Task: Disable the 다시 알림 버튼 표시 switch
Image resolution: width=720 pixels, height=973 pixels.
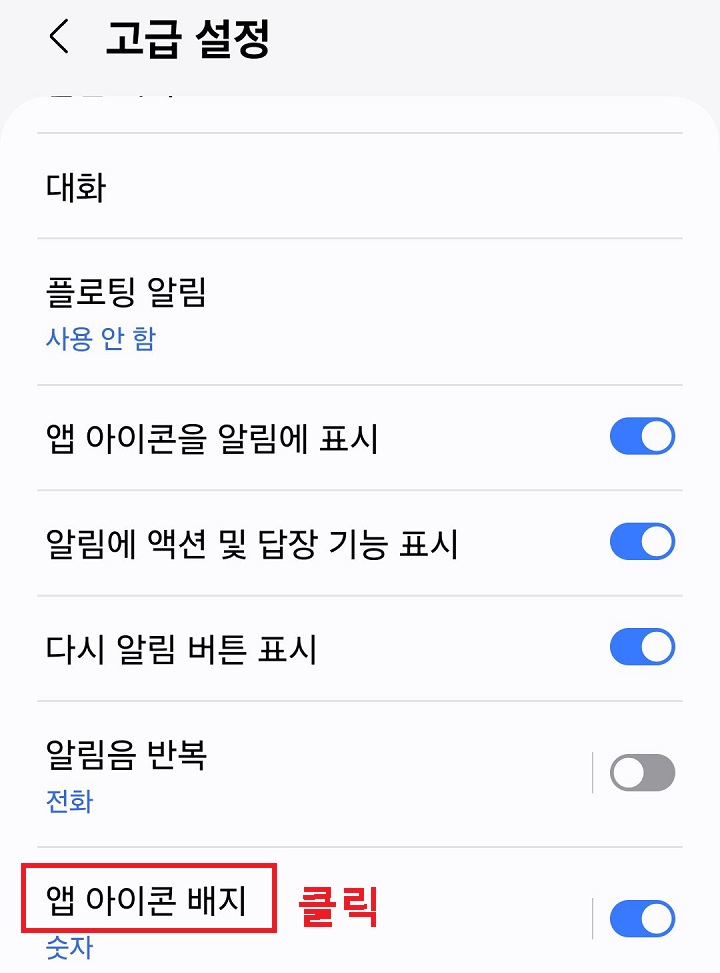Action: pyautogui.click(x=641, y=646)
